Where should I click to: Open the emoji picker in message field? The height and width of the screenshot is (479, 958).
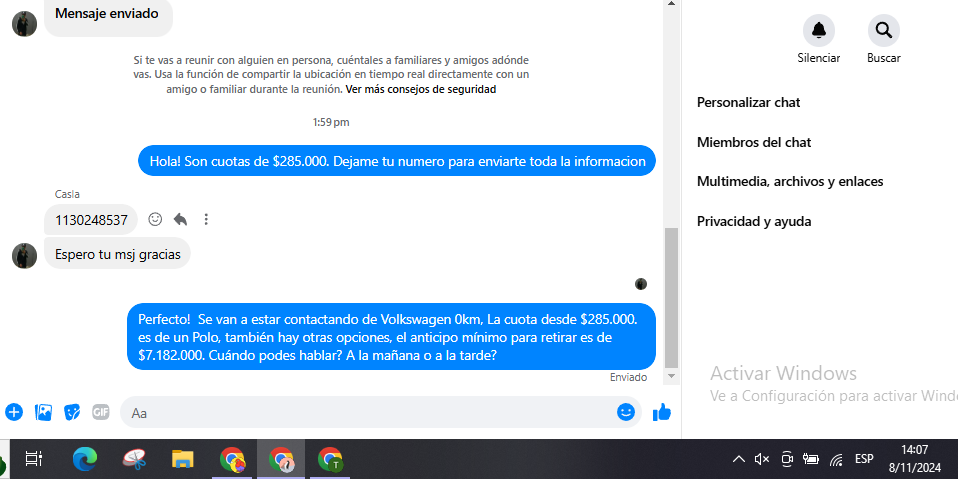pyautogui.click(x=626, y=412)
